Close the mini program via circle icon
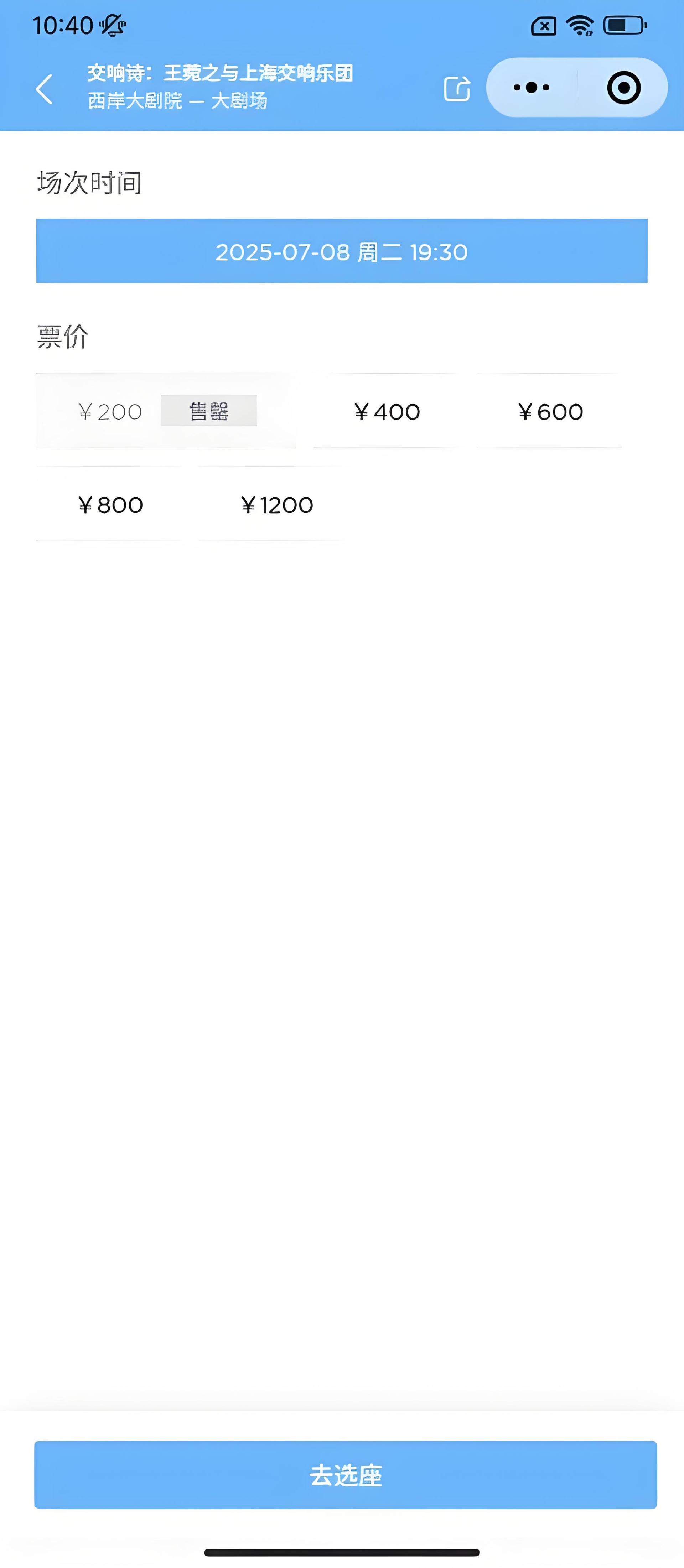684x1568 pixels. tap(623, 88)
